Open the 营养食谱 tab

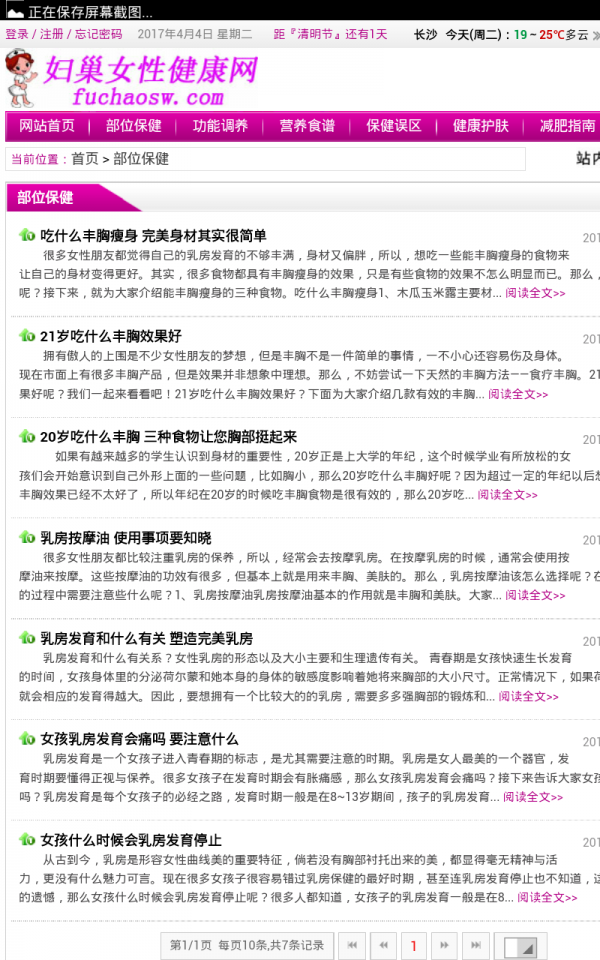click(x=307, y=126)
